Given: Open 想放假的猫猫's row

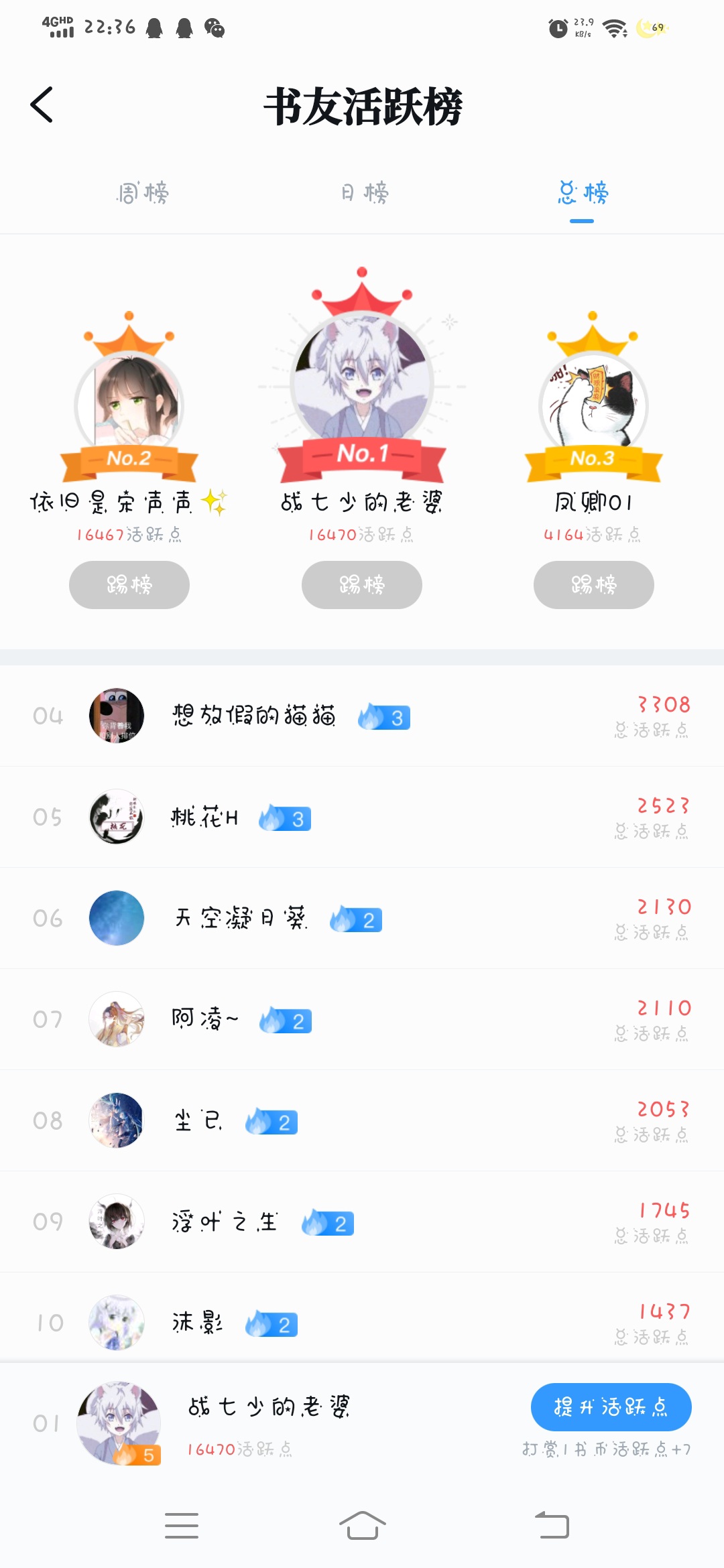Looking at the screenshot, I should (362, 716).
